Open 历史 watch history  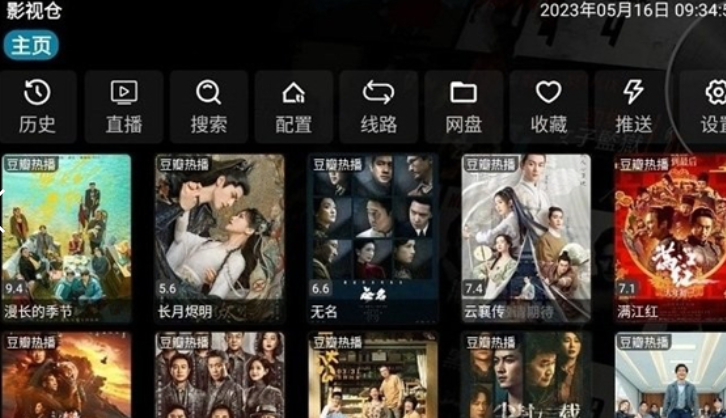[x=37, y=106]
